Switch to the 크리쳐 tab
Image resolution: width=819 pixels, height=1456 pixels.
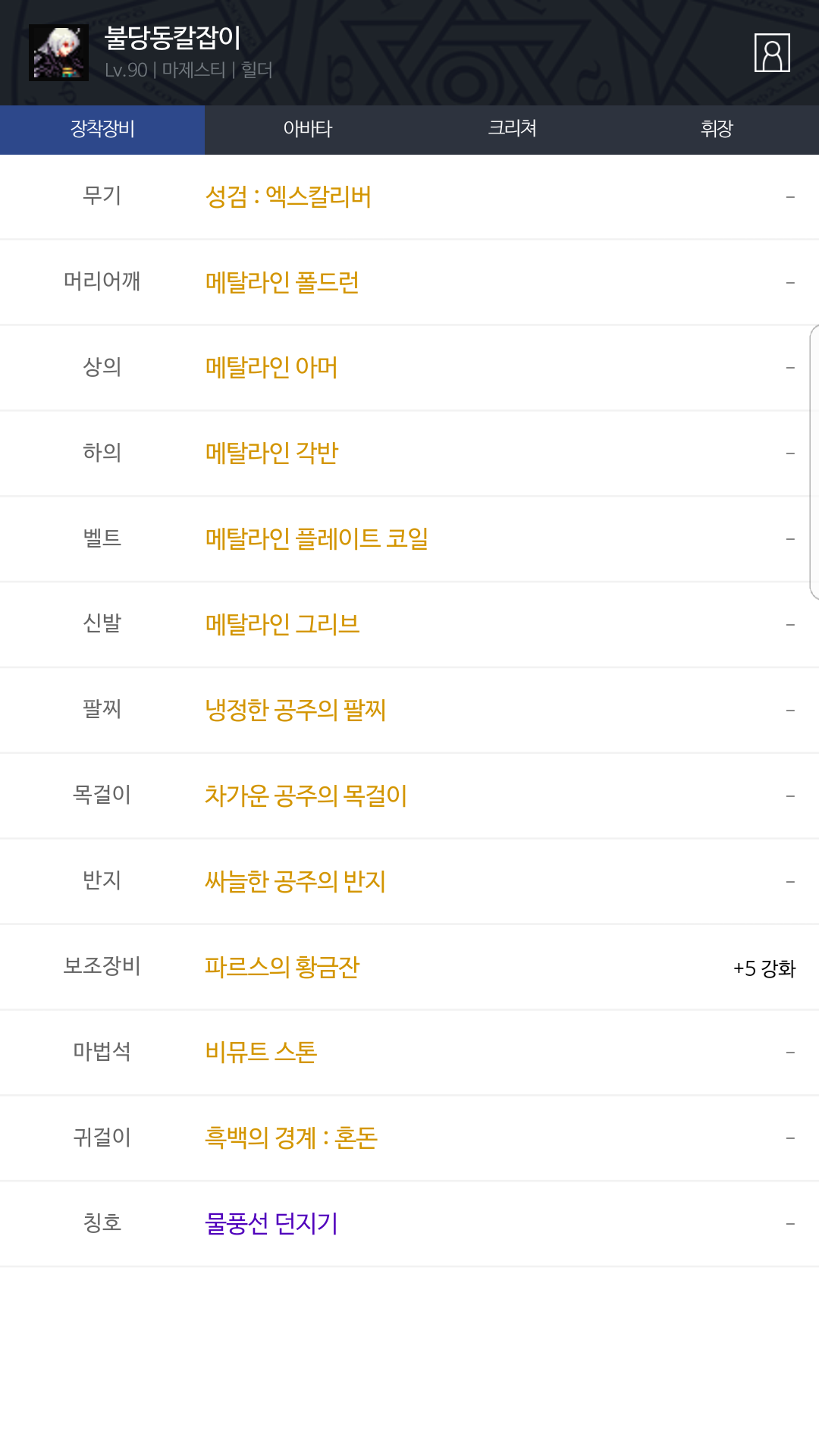tap(512, 129)
